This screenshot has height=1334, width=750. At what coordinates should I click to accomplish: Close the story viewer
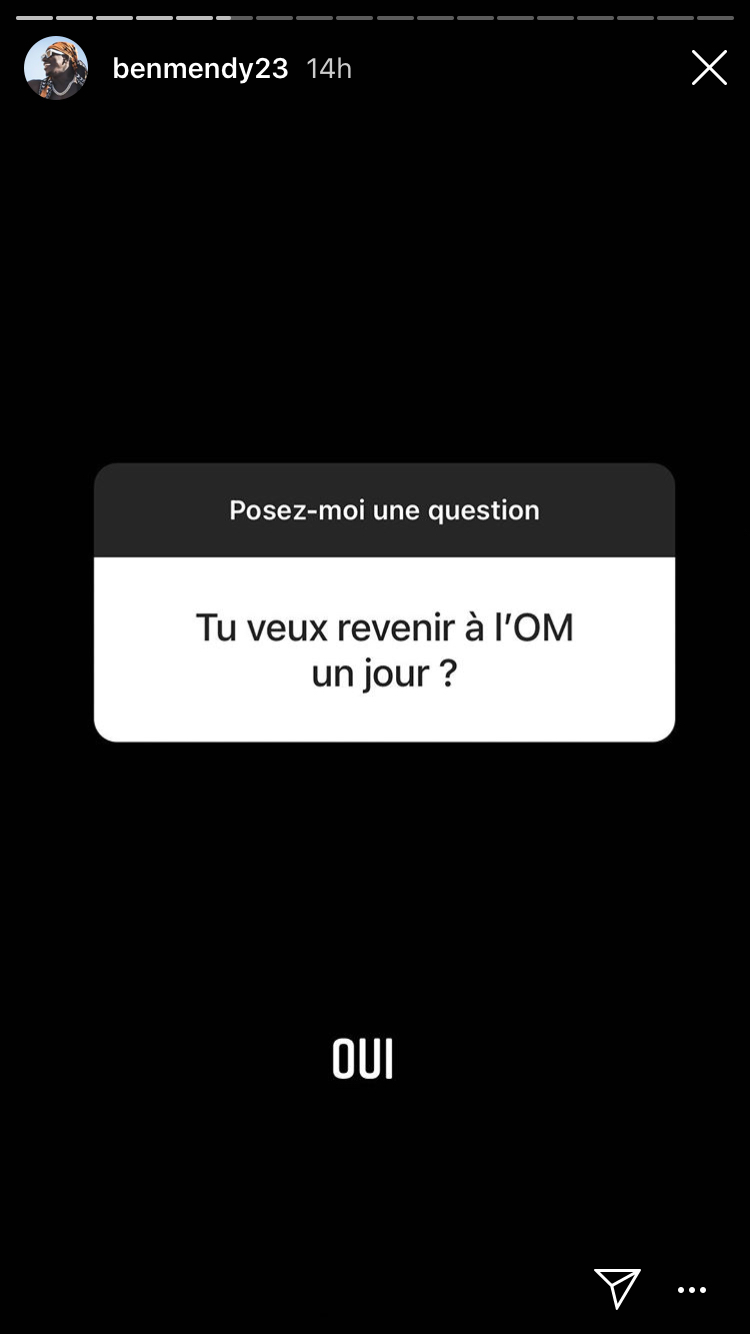pyautogui.click(x=709, y=68)
